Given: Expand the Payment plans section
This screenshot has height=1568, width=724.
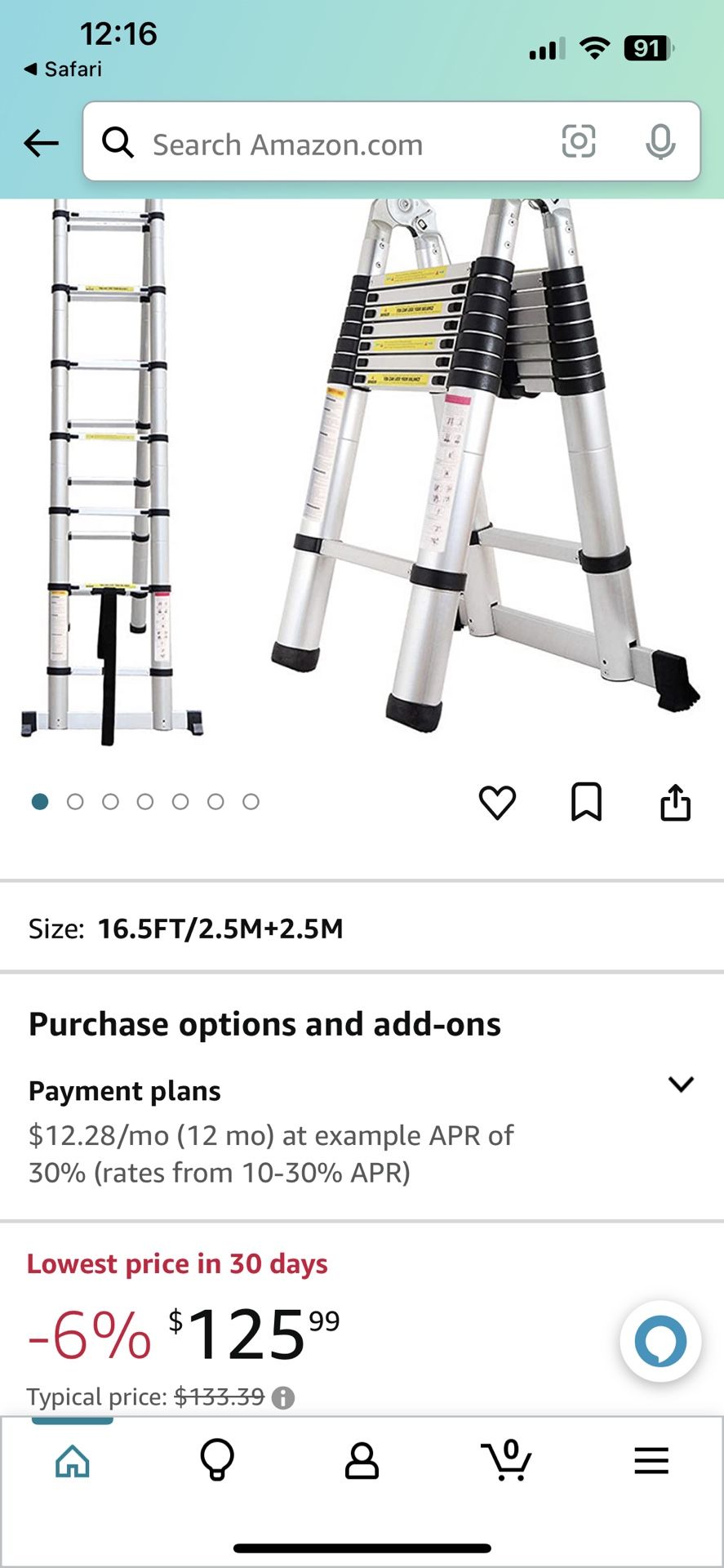Looking at the screenshot, I should [x=680, y=1085].
